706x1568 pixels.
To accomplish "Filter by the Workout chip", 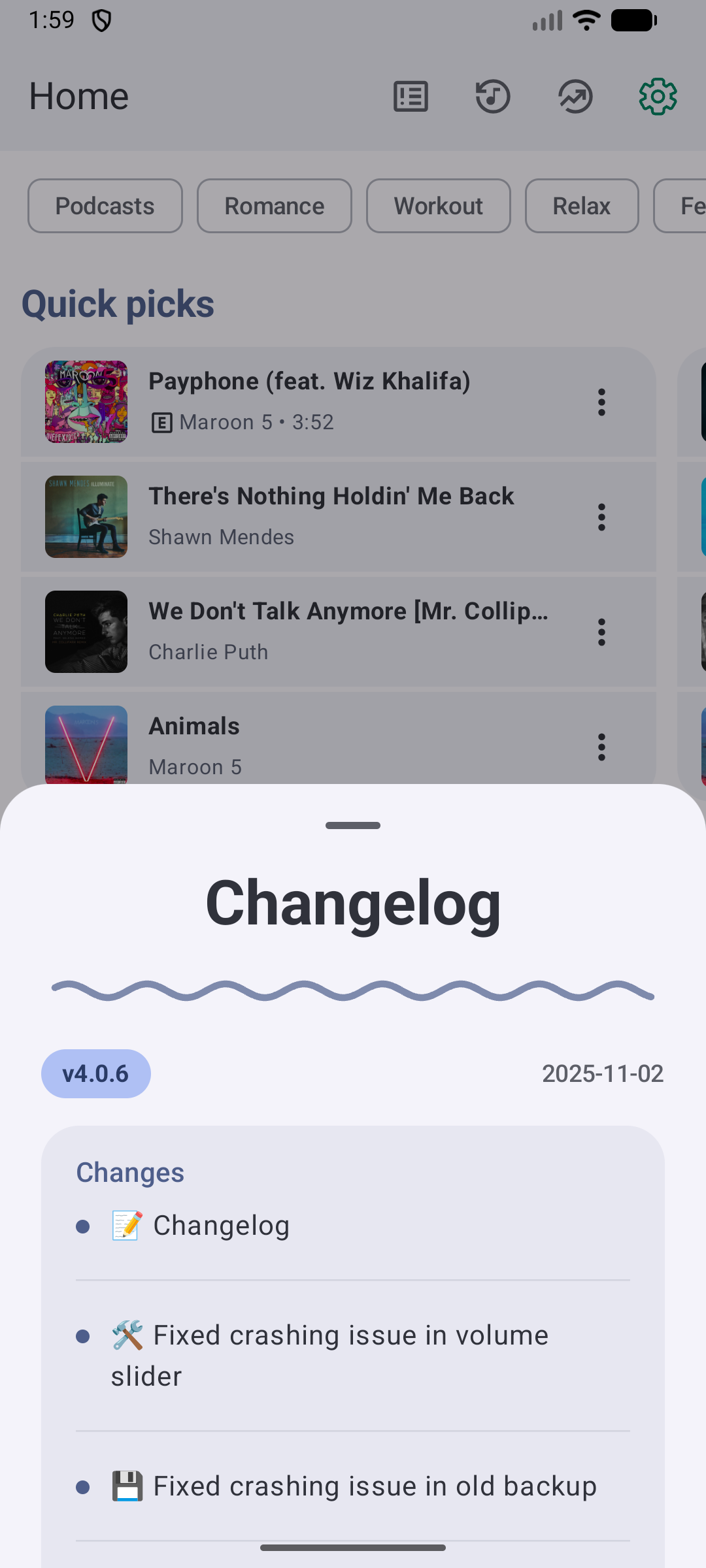I will (x=438, y=206).
